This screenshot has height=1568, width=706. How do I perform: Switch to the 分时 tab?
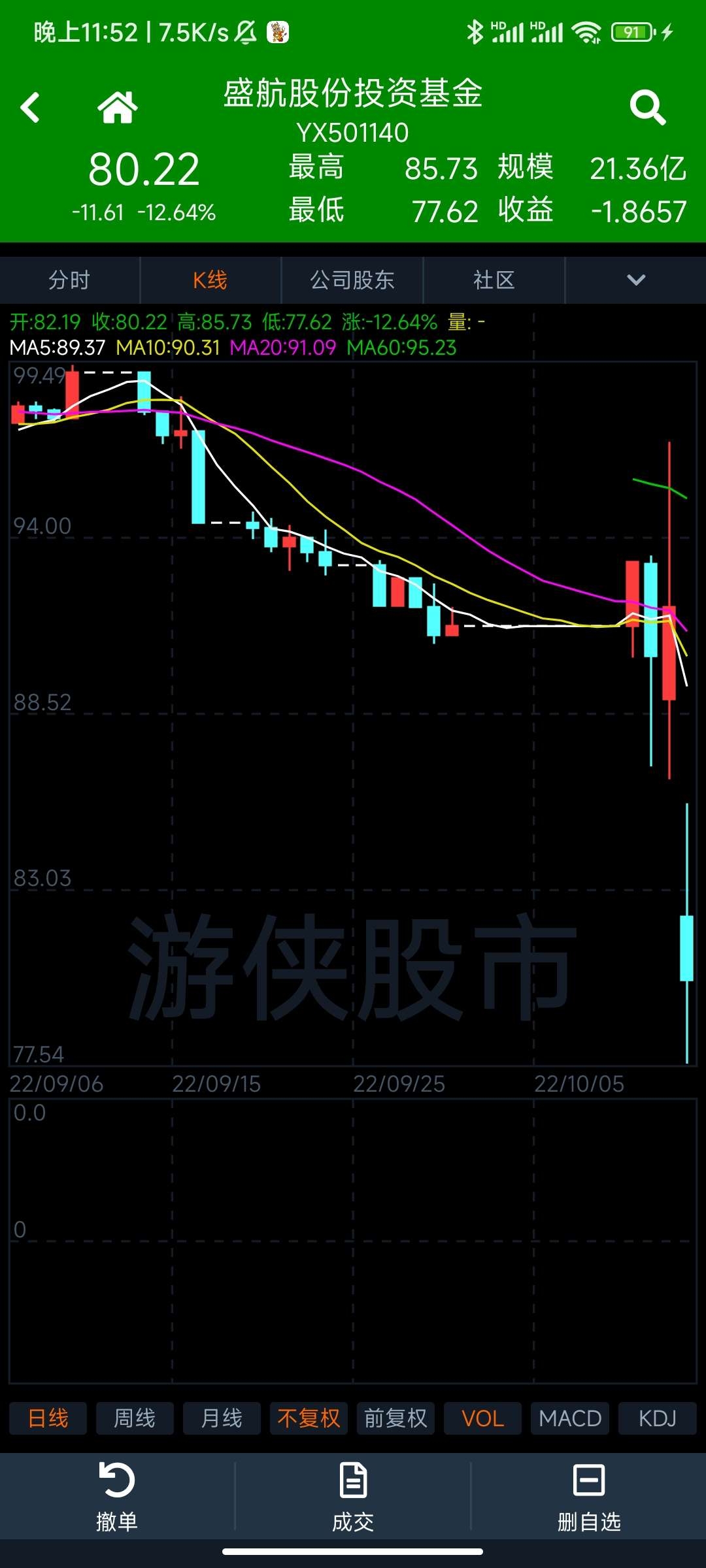[x=70, y=280]
